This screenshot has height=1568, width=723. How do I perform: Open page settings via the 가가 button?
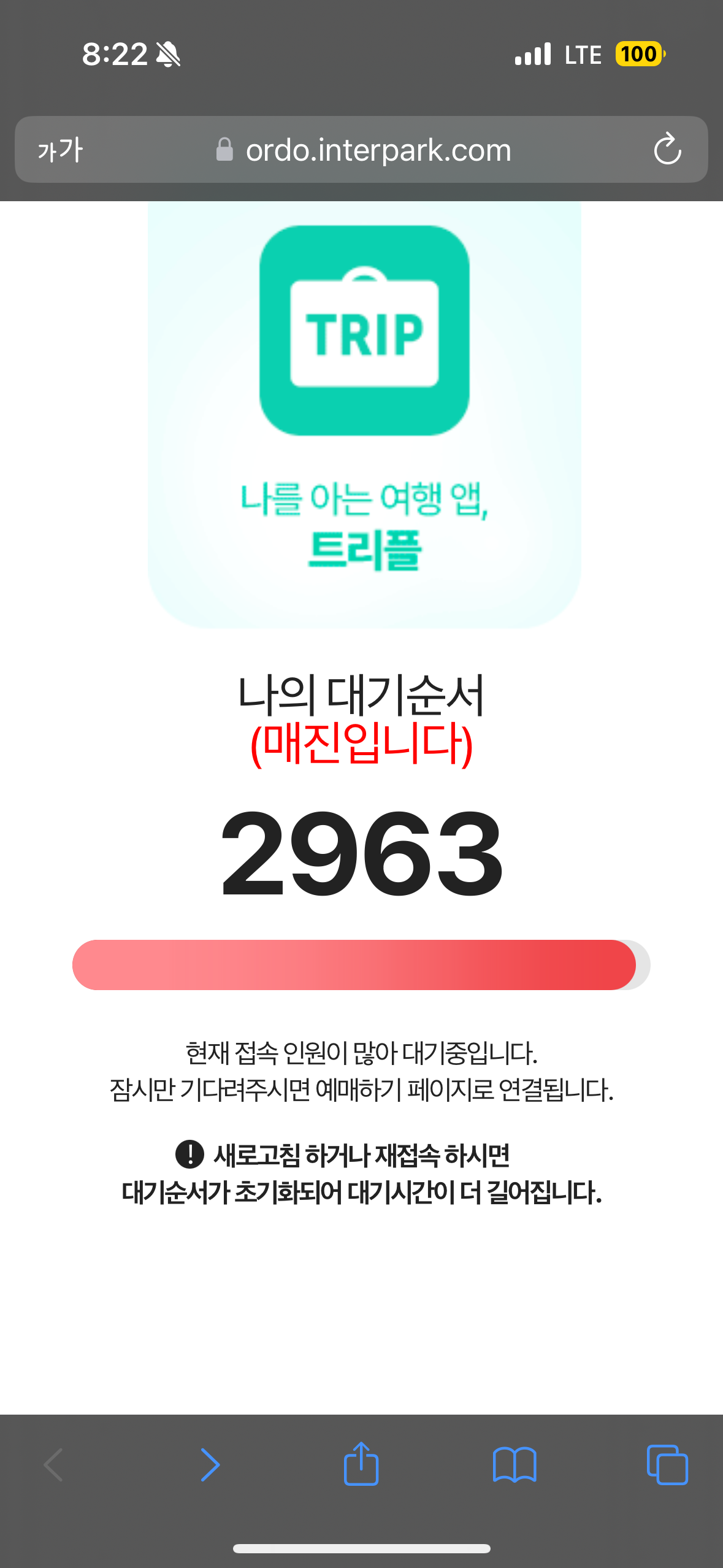point(59,149)
